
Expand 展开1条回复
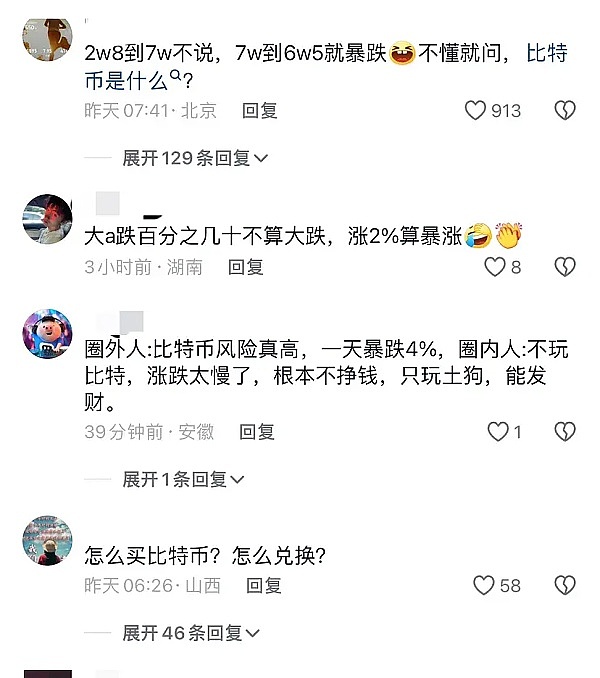click(184, 480)
